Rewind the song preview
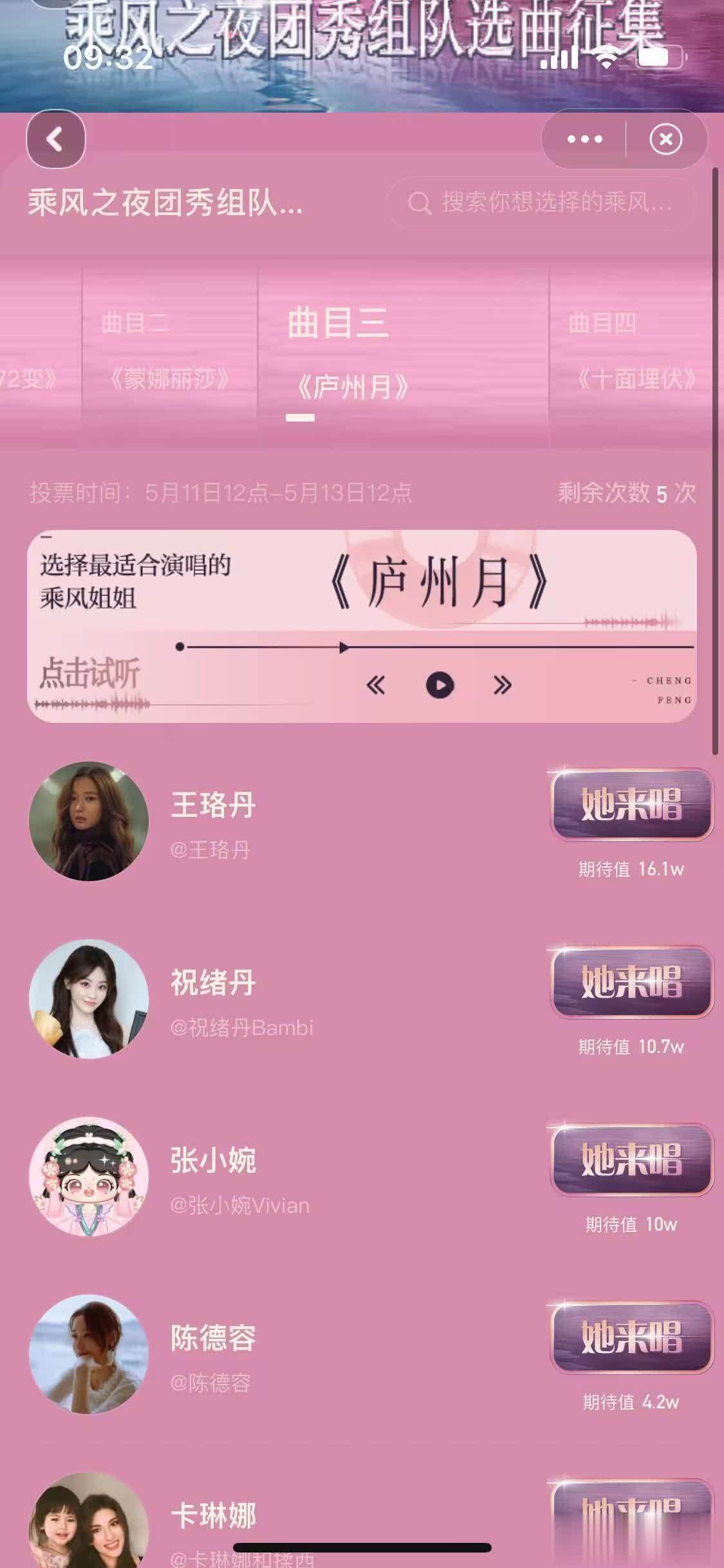Viewport: 724px width, 1568px height. pos(375,685)
